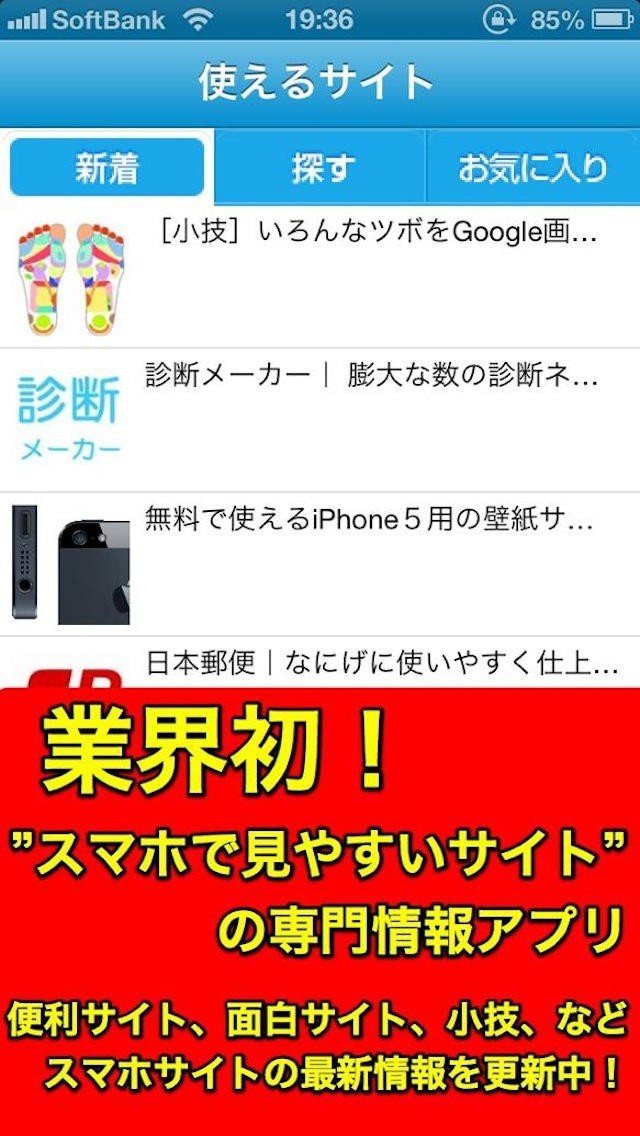The height and width of the screenshot is (1136, 640).
Task: Switch to the 探す tab
Action: (x=322, y=167)
